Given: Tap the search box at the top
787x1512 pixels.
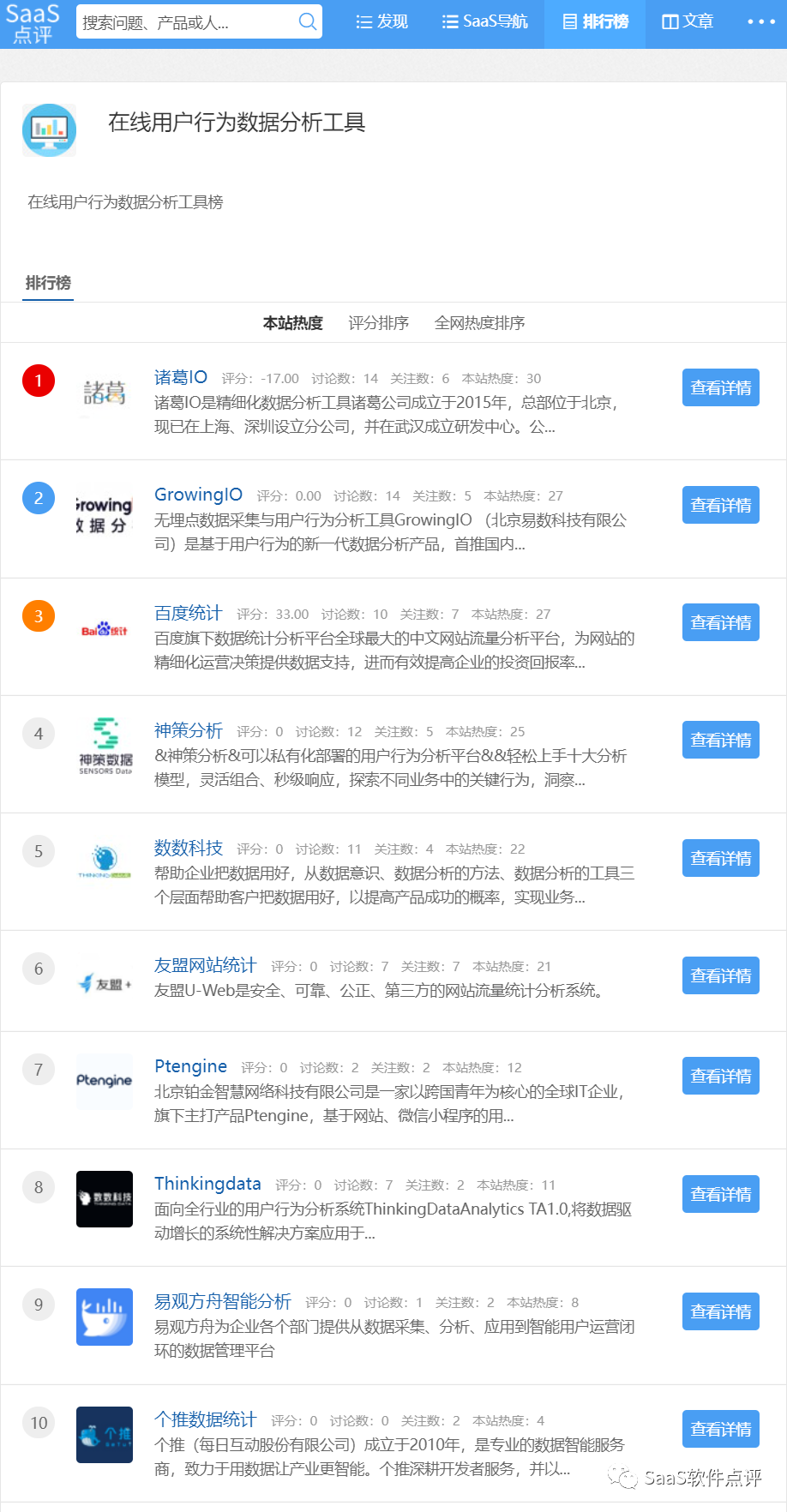Looking at the screenshot, I should pos(199,21).
